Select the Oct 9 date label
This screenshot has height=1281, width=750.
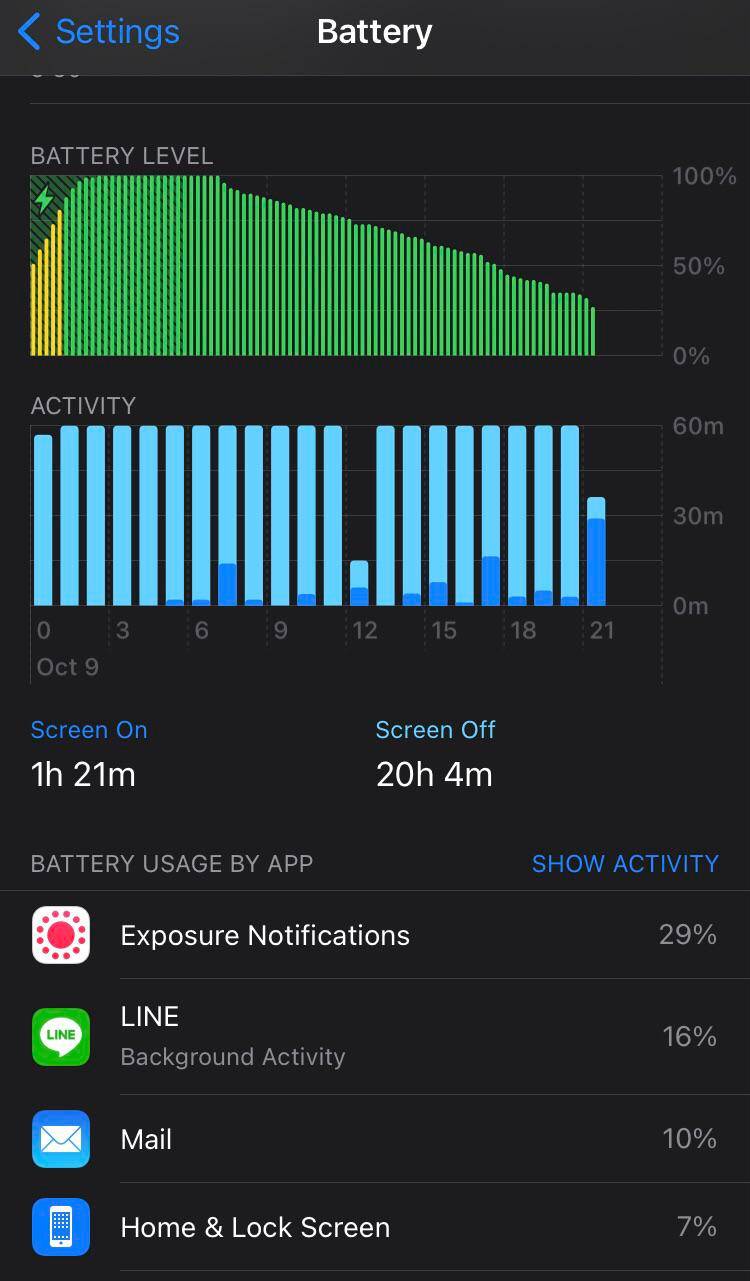(x=67, y=666)
